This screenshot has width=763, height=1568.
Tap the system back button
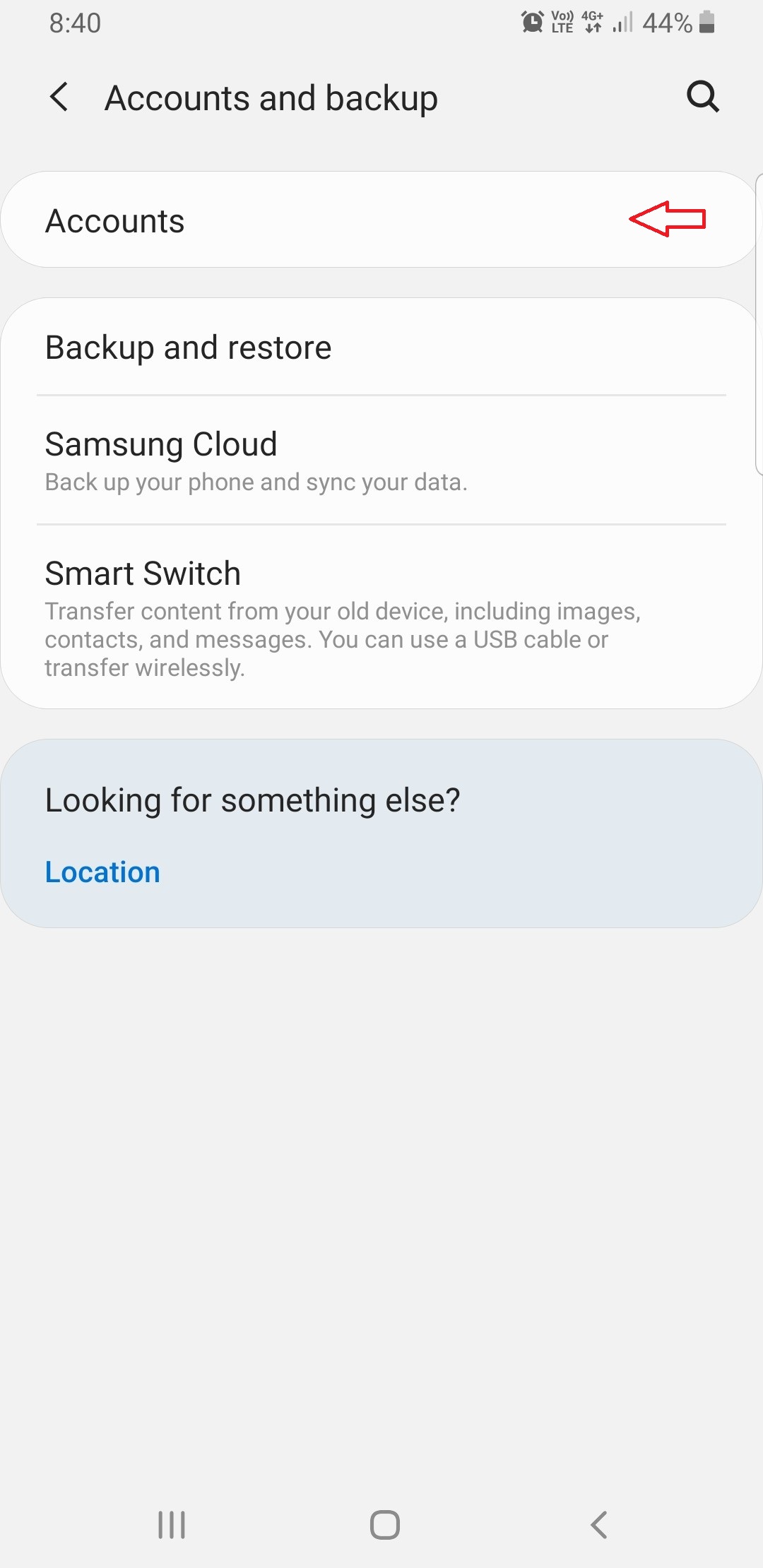tap(599, 1524)
